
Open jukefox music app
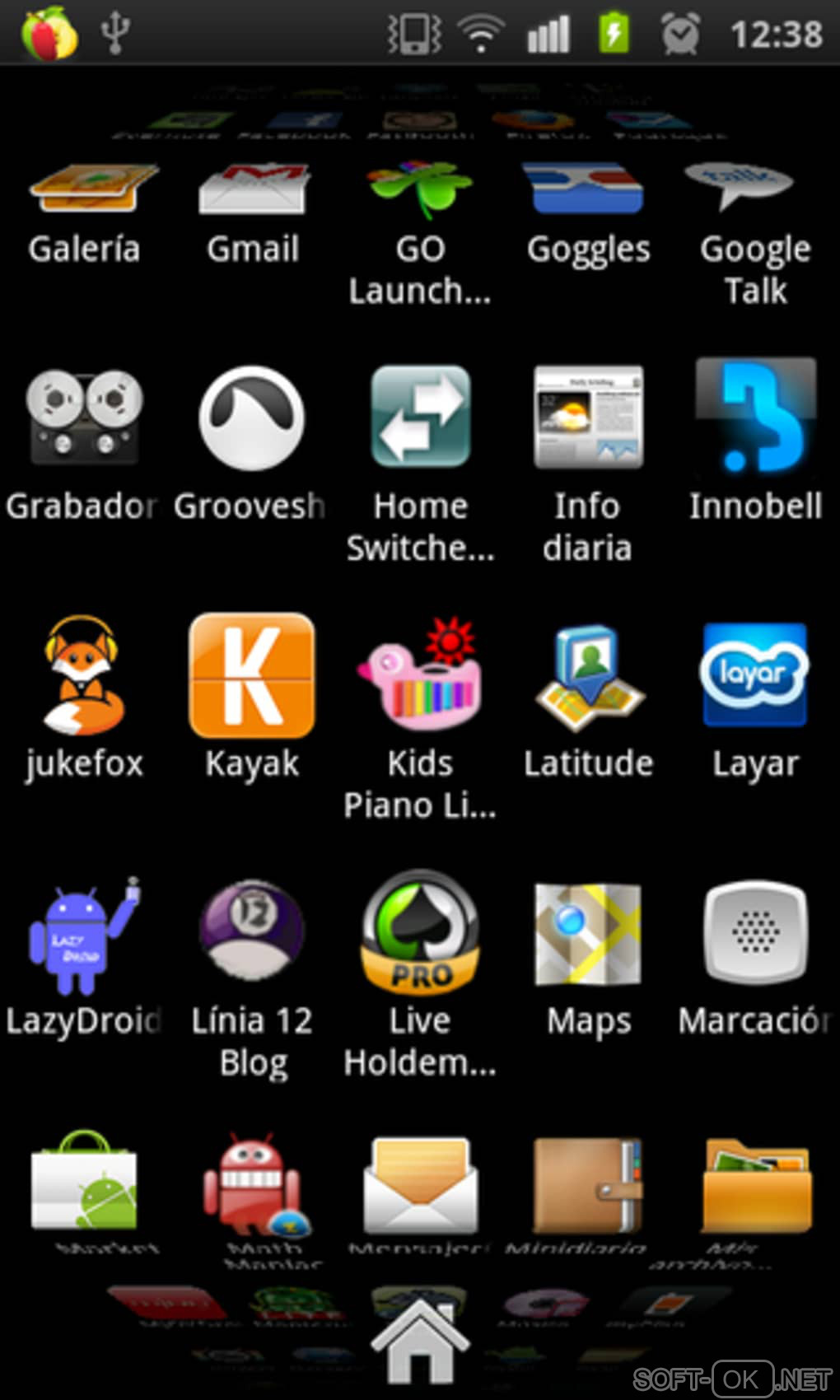84,677
